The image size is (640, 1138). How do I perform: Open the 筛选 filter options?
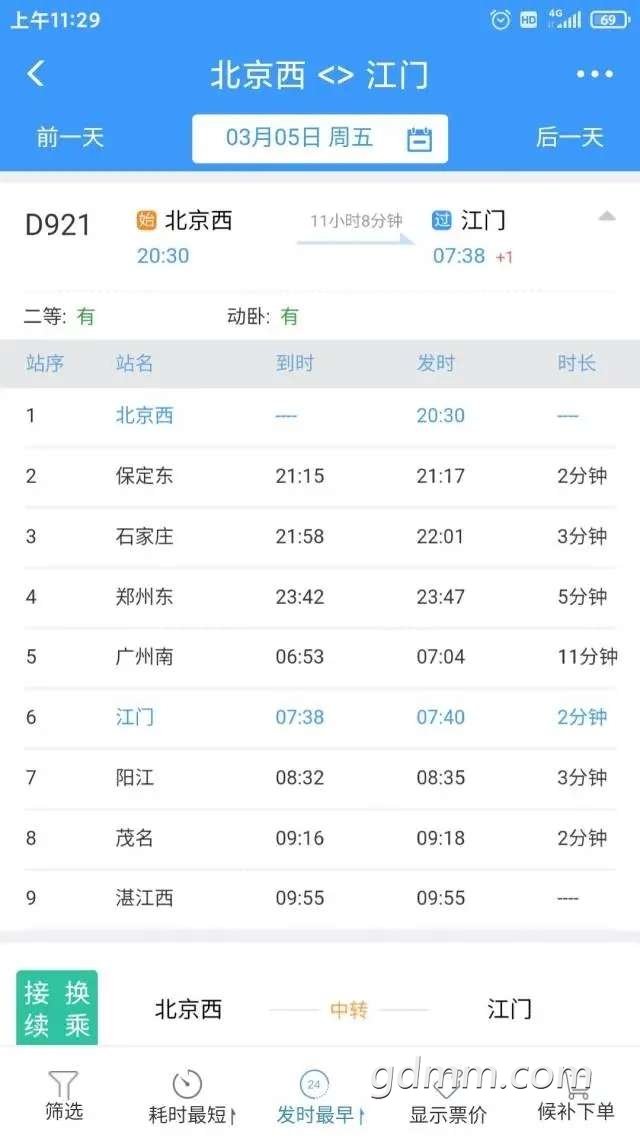(x=64, y=1094)
